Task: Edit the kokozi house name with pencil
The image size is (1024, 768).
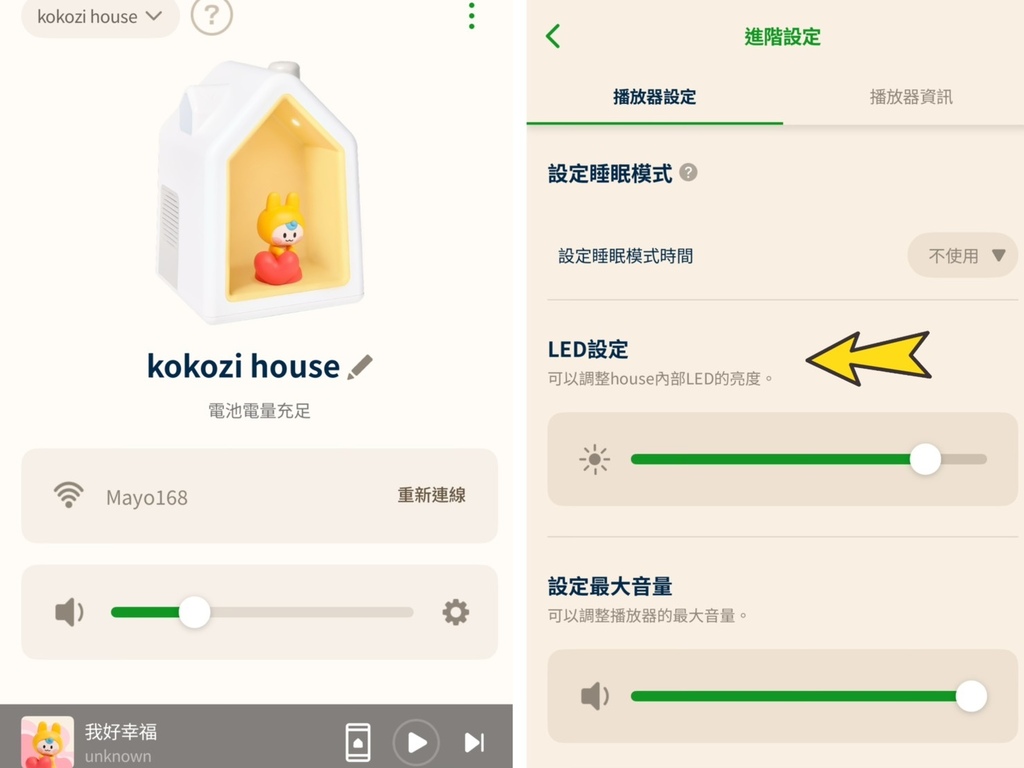Action: 360,367
